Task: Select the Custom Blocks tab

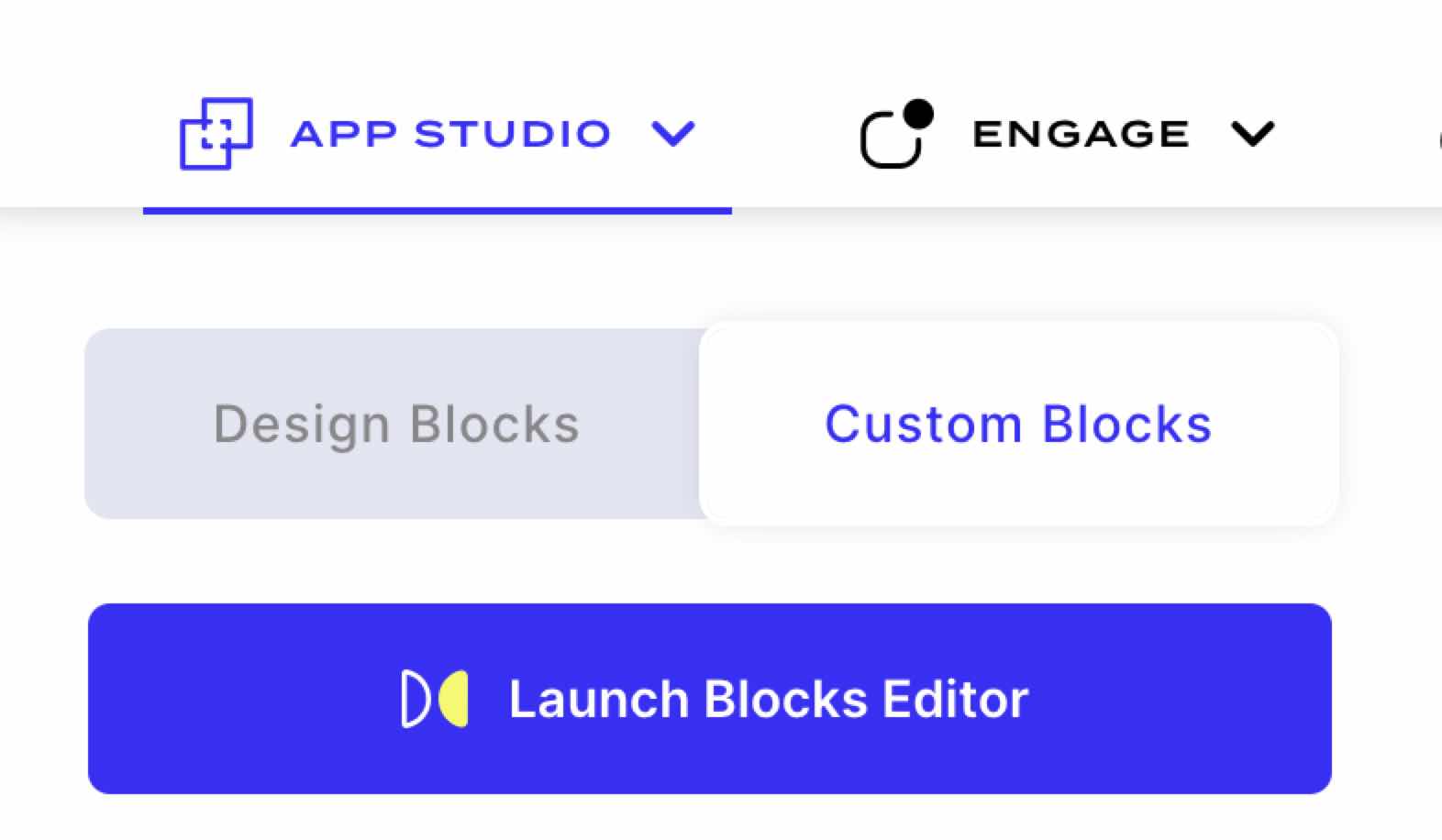Action: pyautogui.click(x=1018, y=425)
